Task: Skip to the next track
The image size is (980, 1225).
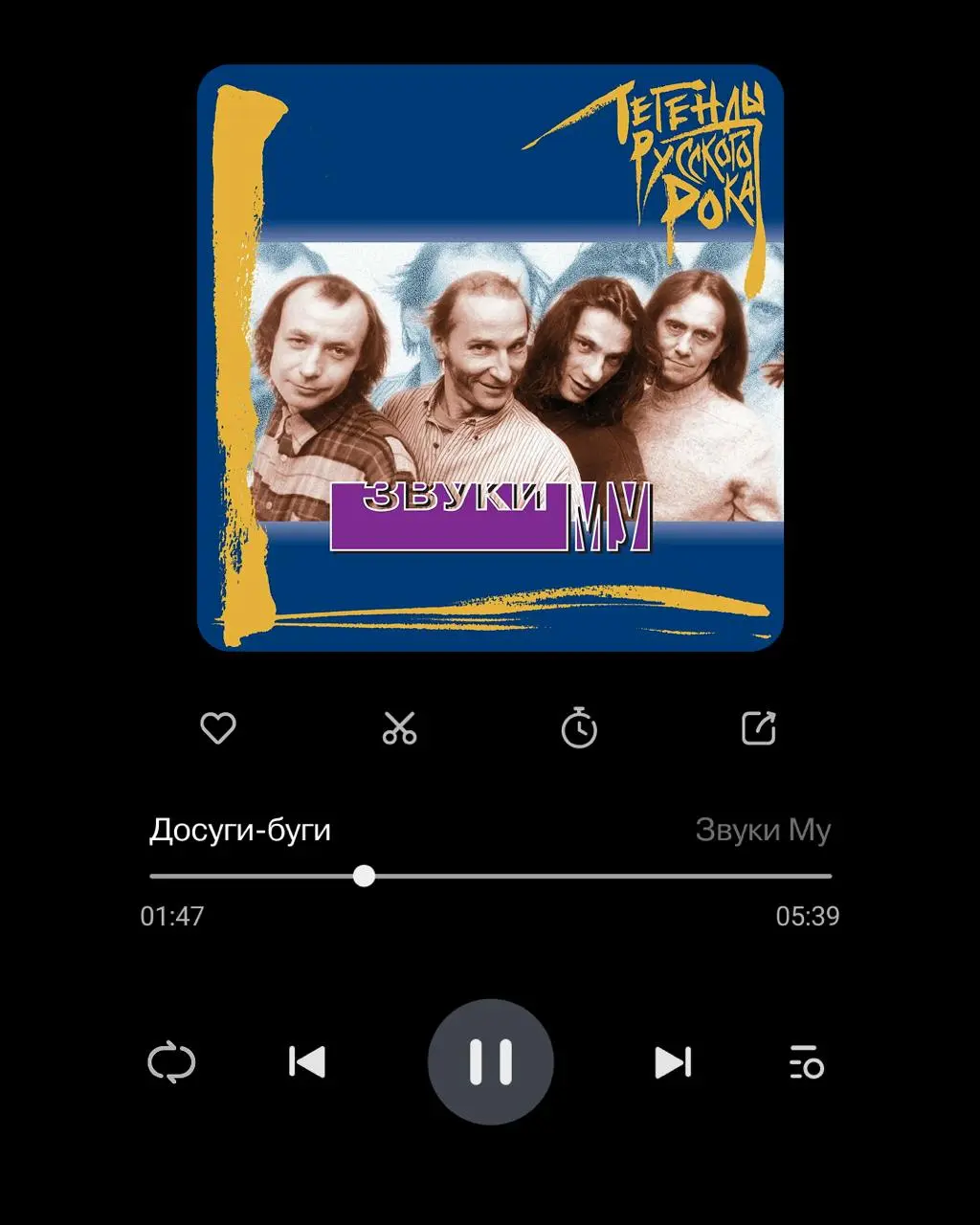Action: click(x=673, y=1062)
